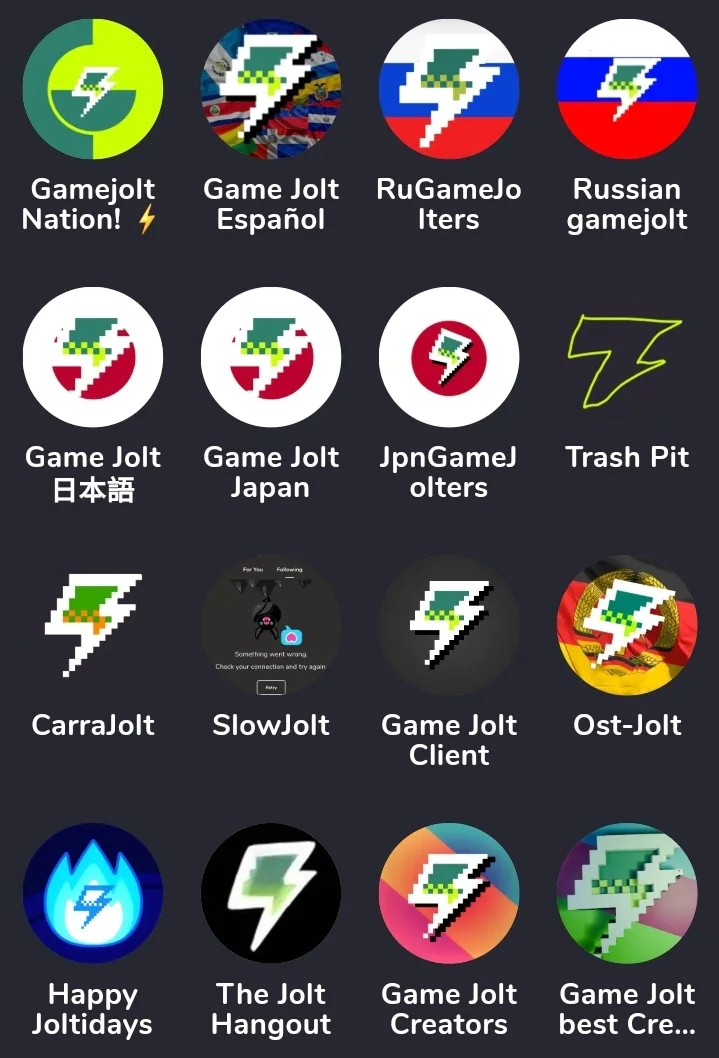Open Game Jolt Client community
719x1058 pixels.
point(449,625)
